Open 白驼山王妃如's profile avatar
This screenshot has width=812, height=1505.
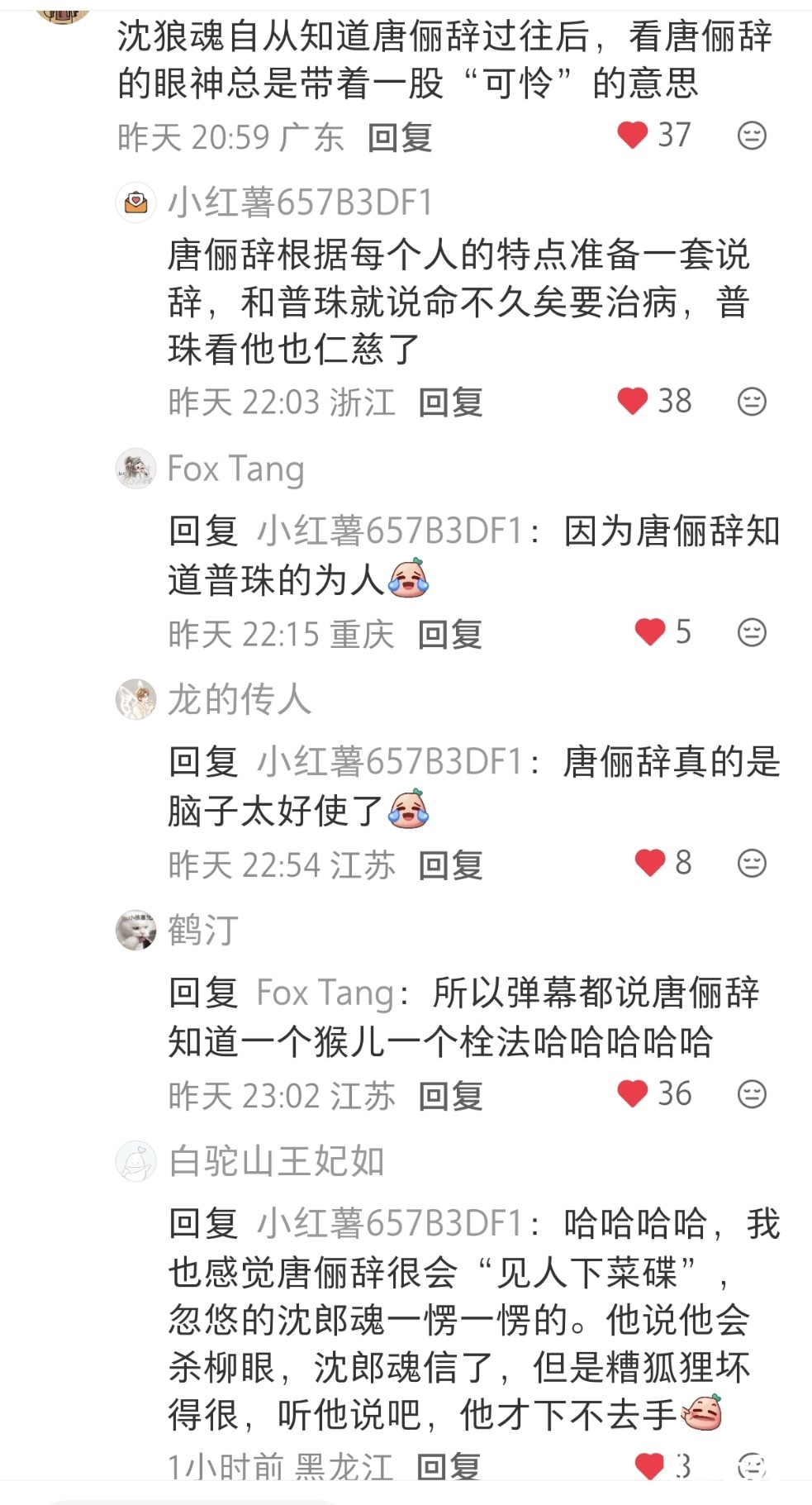[136, 1160]
